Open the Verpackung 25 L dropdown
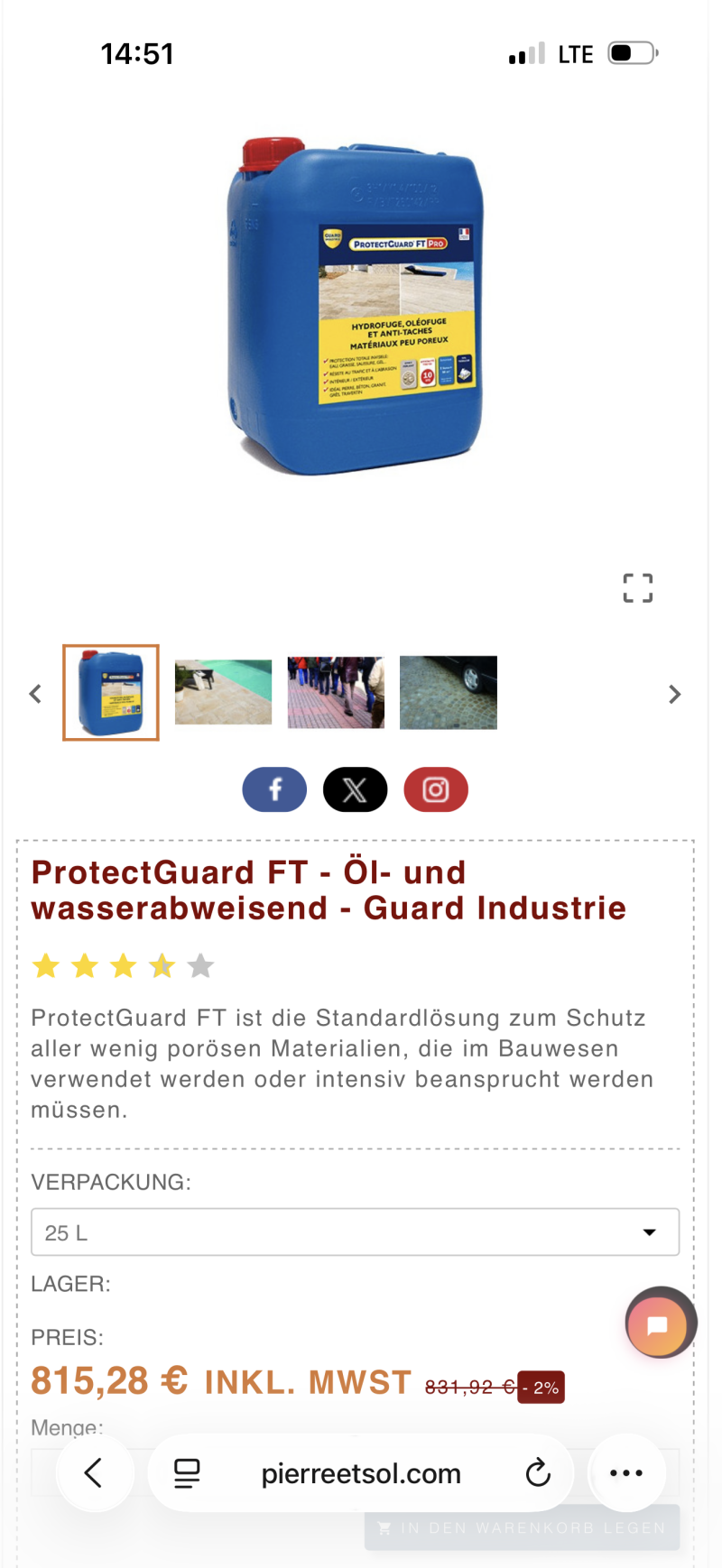This screenshot has width=722, height=1568. [355, 1232]
